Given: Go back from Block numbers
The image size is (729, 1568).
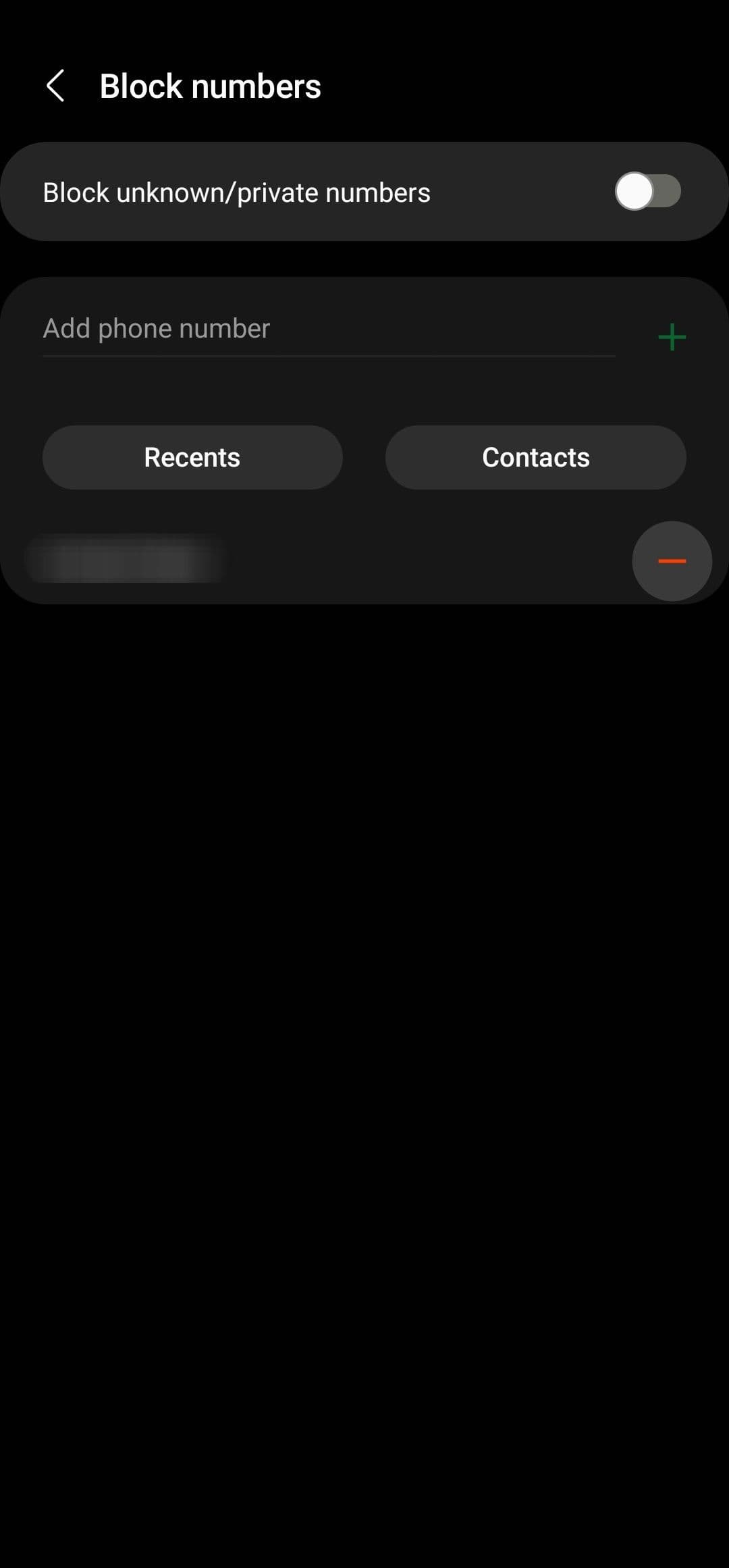Looking at the screenshot, I should [x=55, y=86].
